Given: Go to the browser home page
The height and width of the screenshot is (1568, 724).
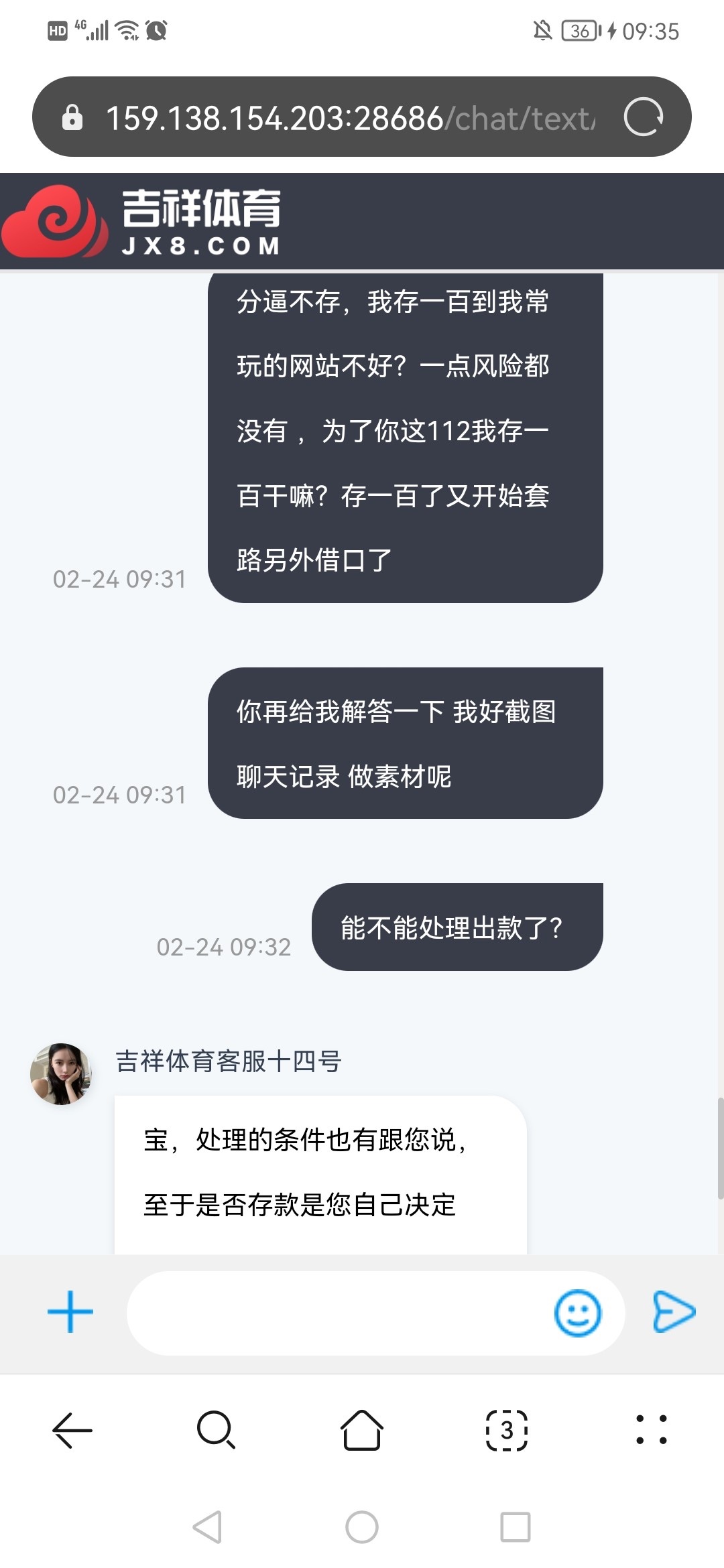Looking at the screenshot, I should pos(362,1430).
